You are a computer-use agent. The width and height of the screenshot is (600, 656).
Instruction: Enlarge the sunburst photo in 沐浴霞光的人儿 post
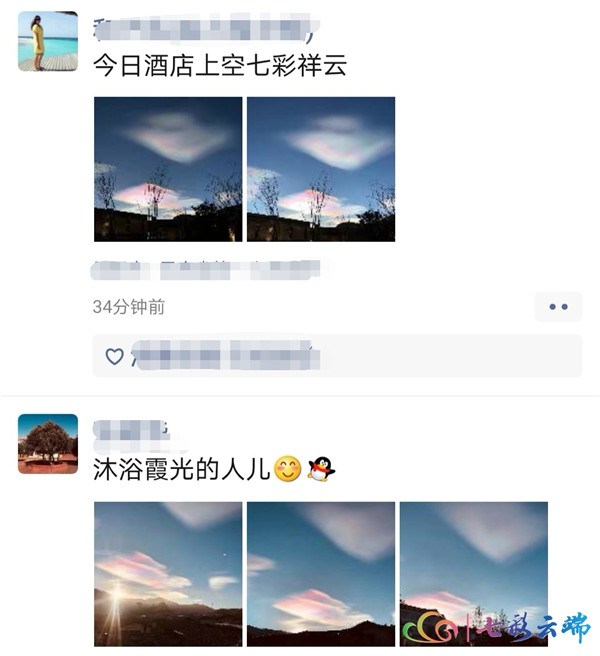(x=168, y=573)
